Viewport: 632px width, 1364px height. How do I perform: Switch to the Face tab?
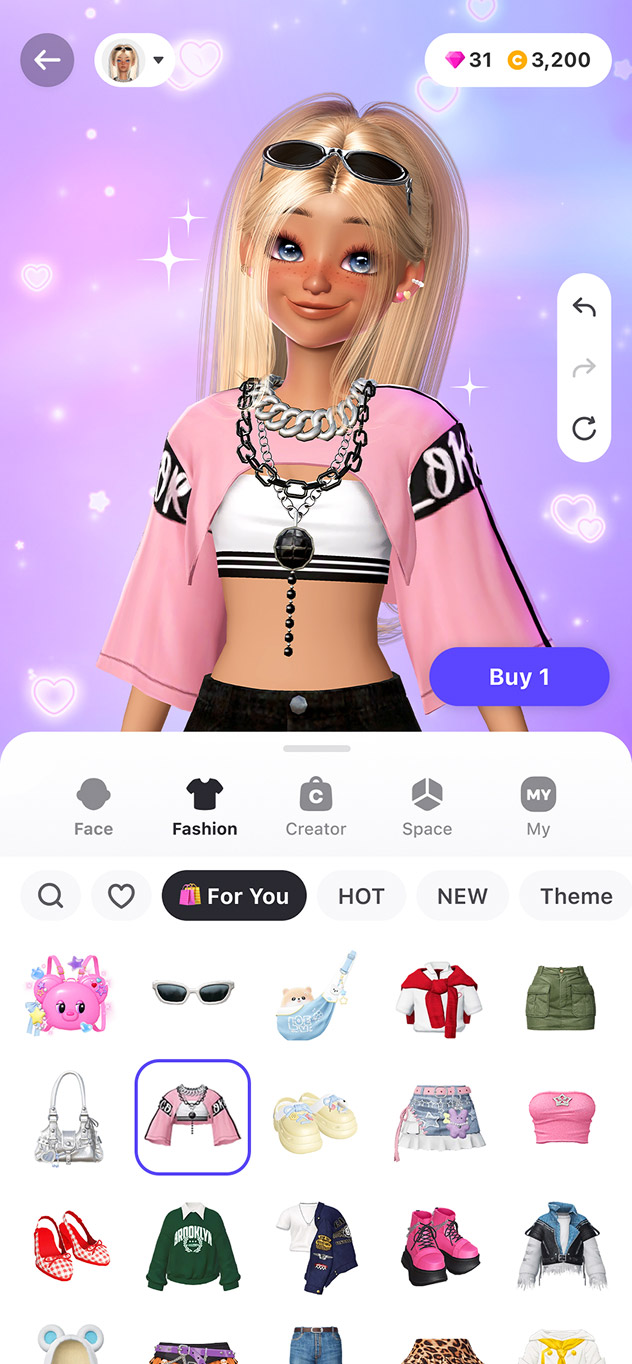tap(93, 808)
